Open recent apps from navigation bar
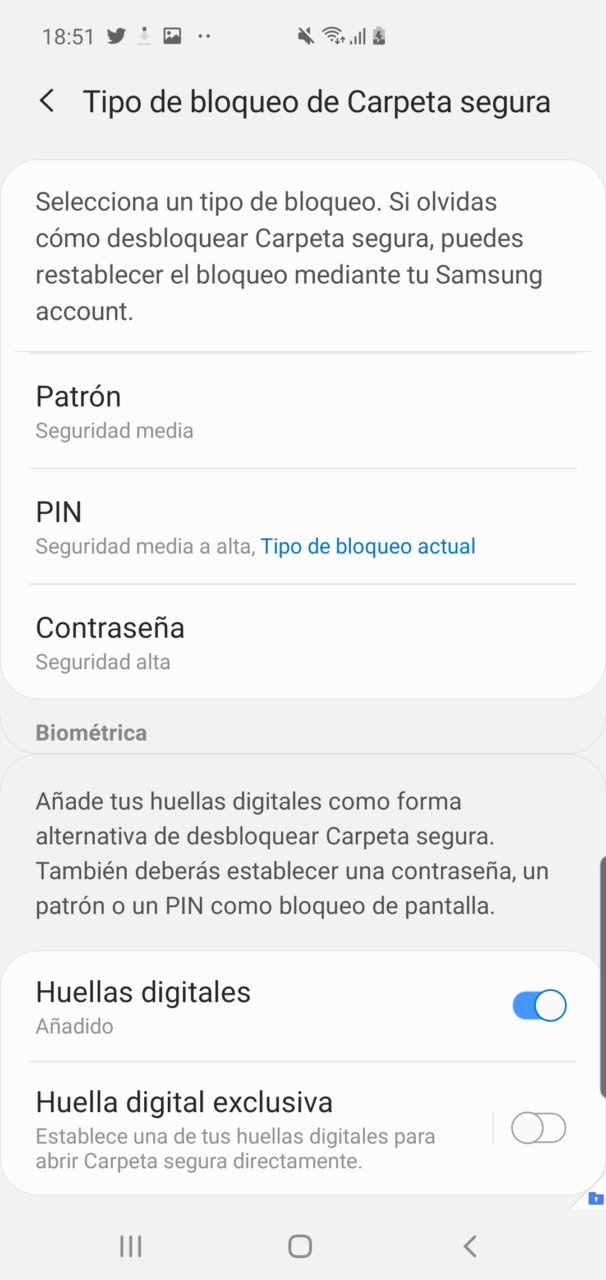This screenshot has height=1280, width=606. click(x=130, y=1245)
